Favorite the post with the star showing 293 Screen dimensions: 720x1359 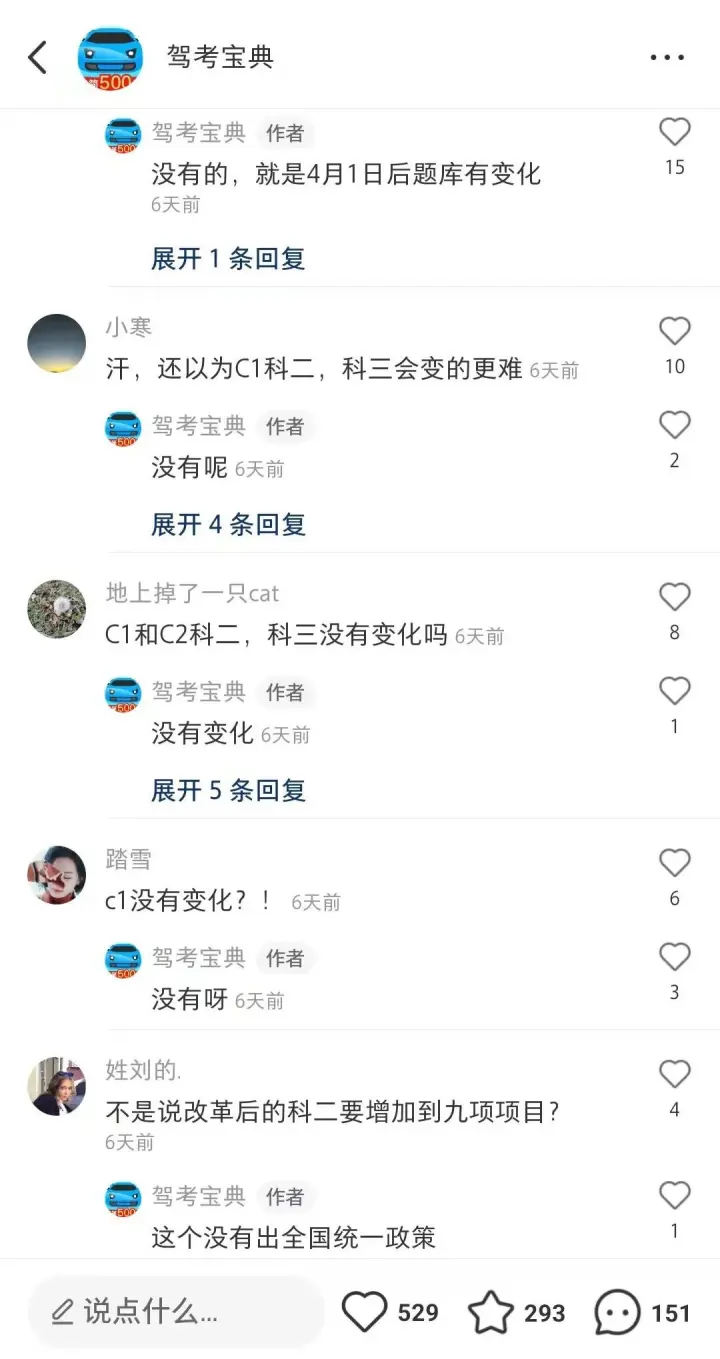click(x=491, y=1312)
